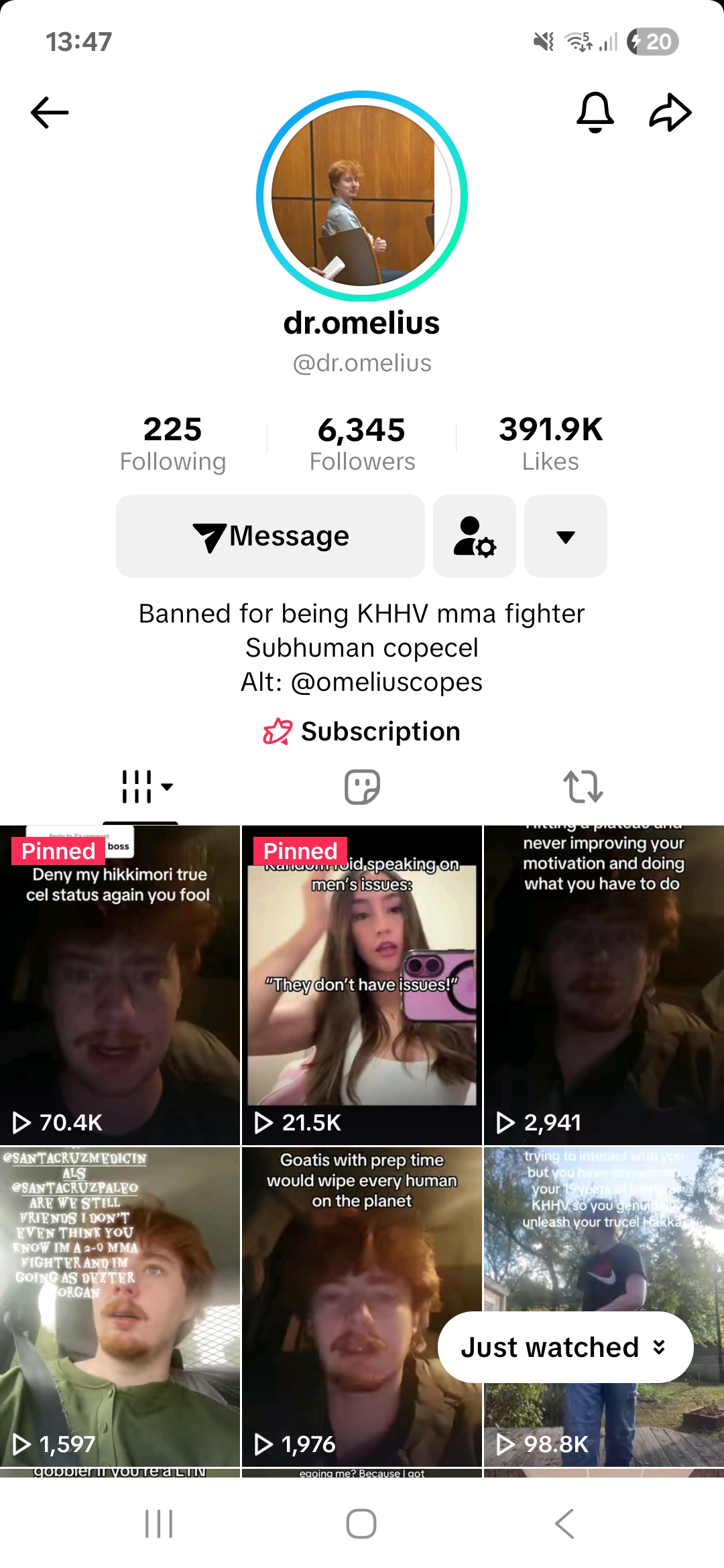View the 6,345 Followers list
This screenshot has width=724, height=1568.
coord(362,444)
